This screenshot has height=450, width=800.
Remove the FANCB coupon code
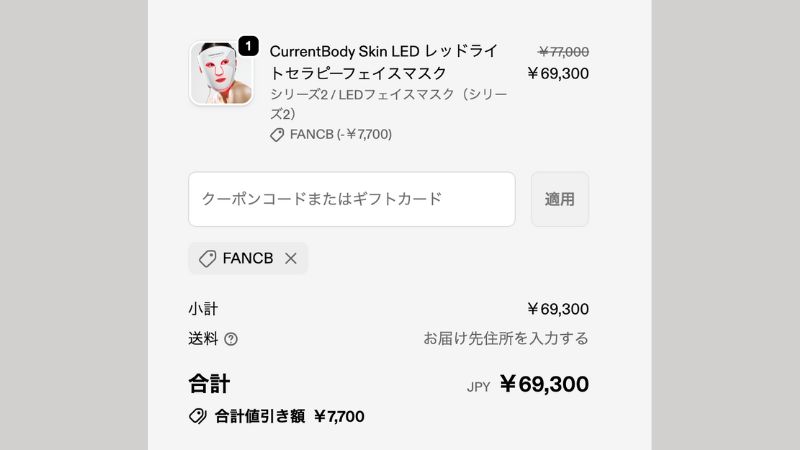tap(291, 258)
